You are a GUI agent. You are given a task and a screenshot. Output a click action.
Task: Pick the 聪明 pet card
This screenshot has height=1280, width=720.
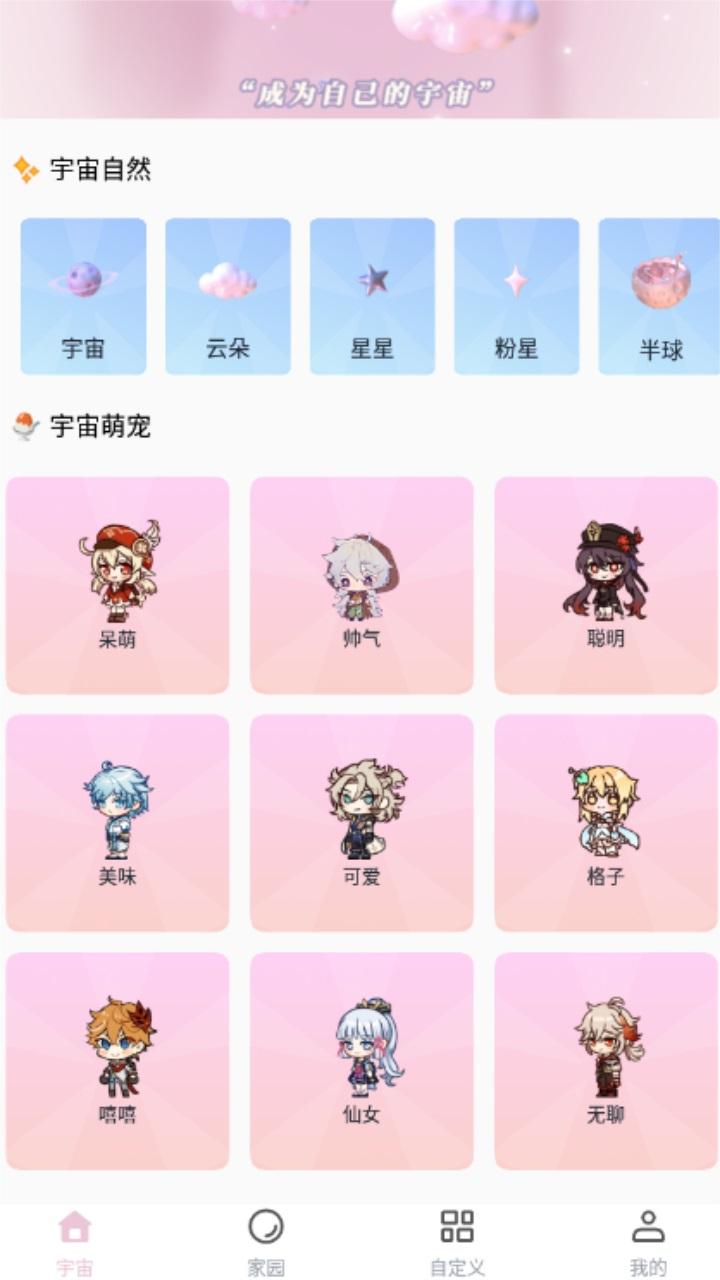[x=606, y=585]
